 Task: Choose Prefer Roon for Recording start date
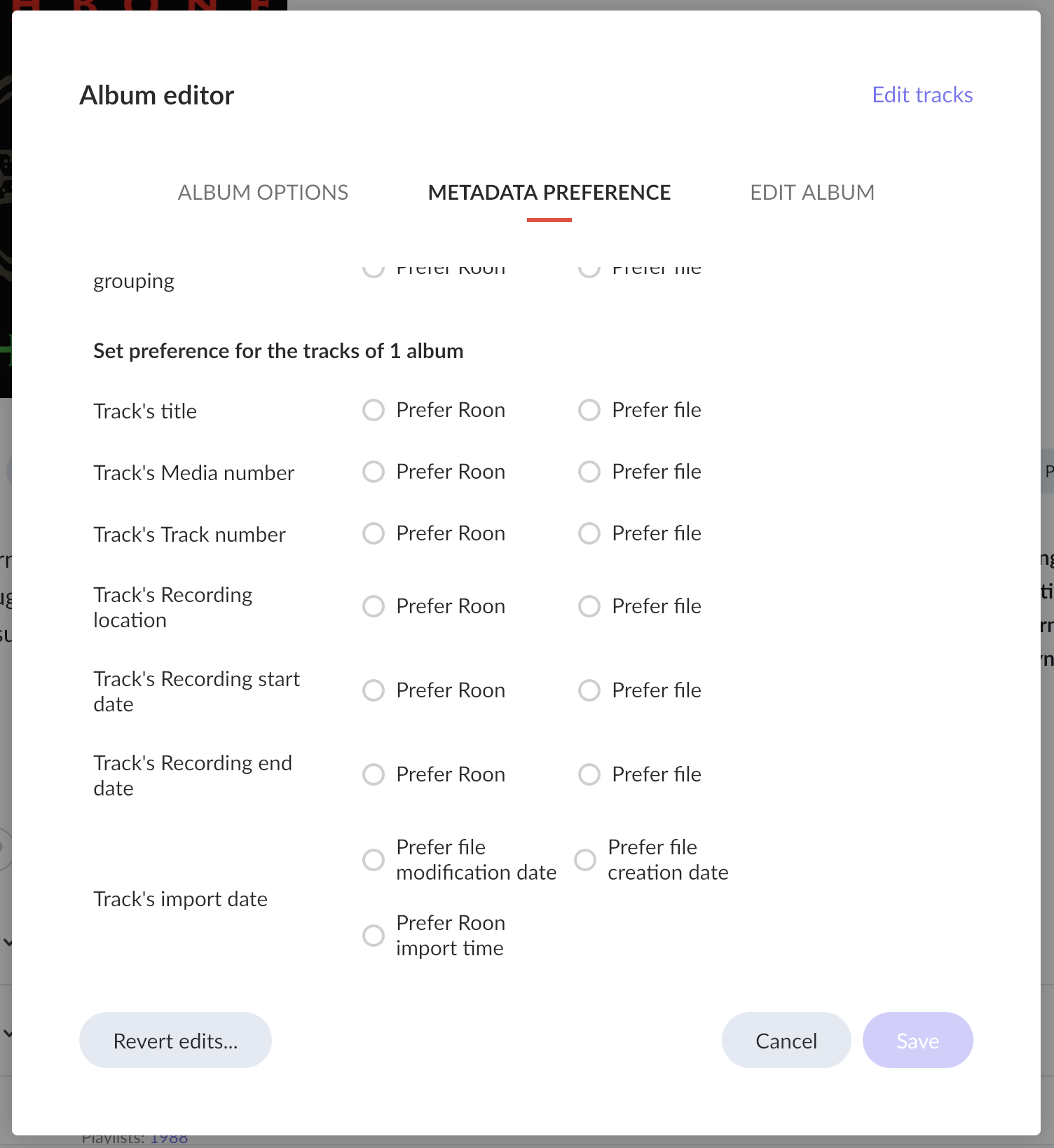pos(374,690)
